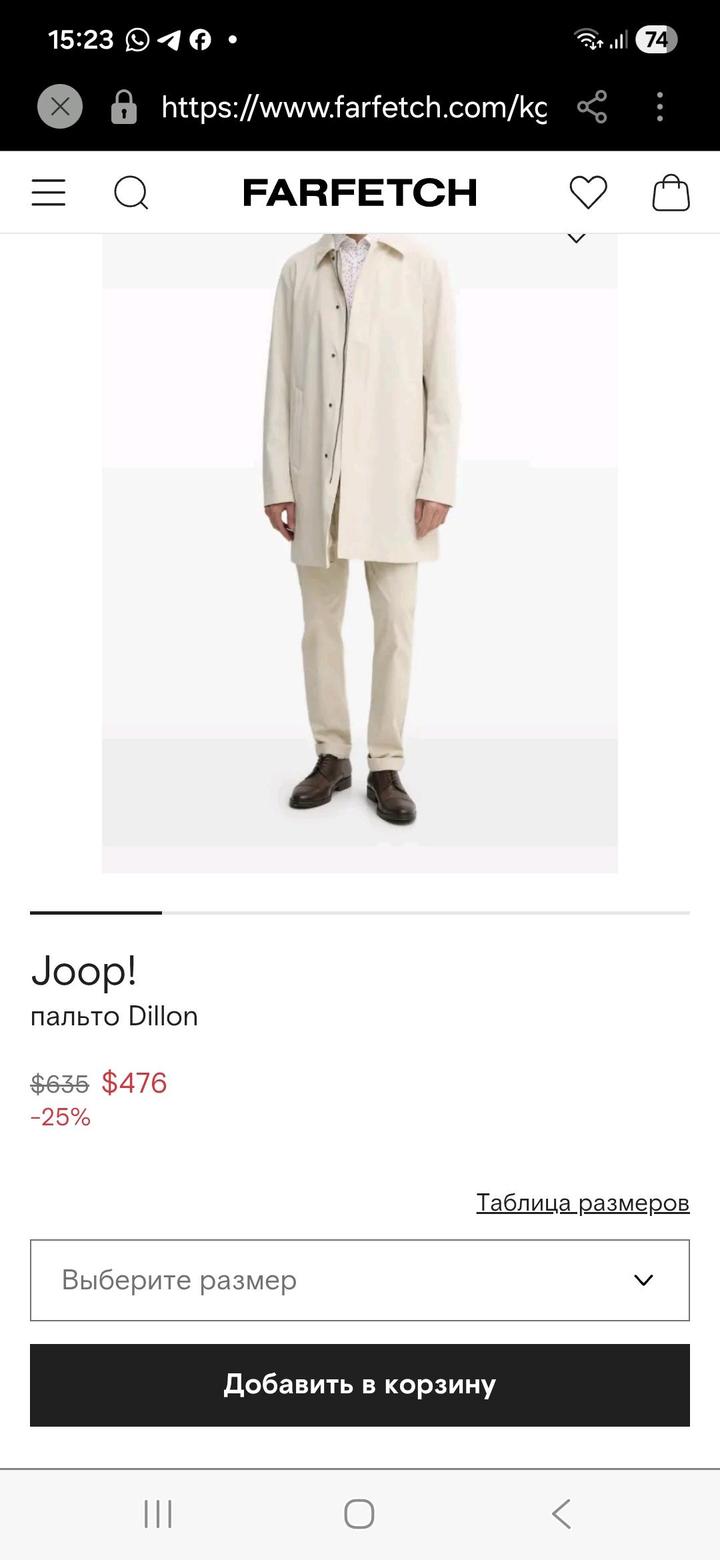Close the in-app browser tab

click(x=60, y=106)
